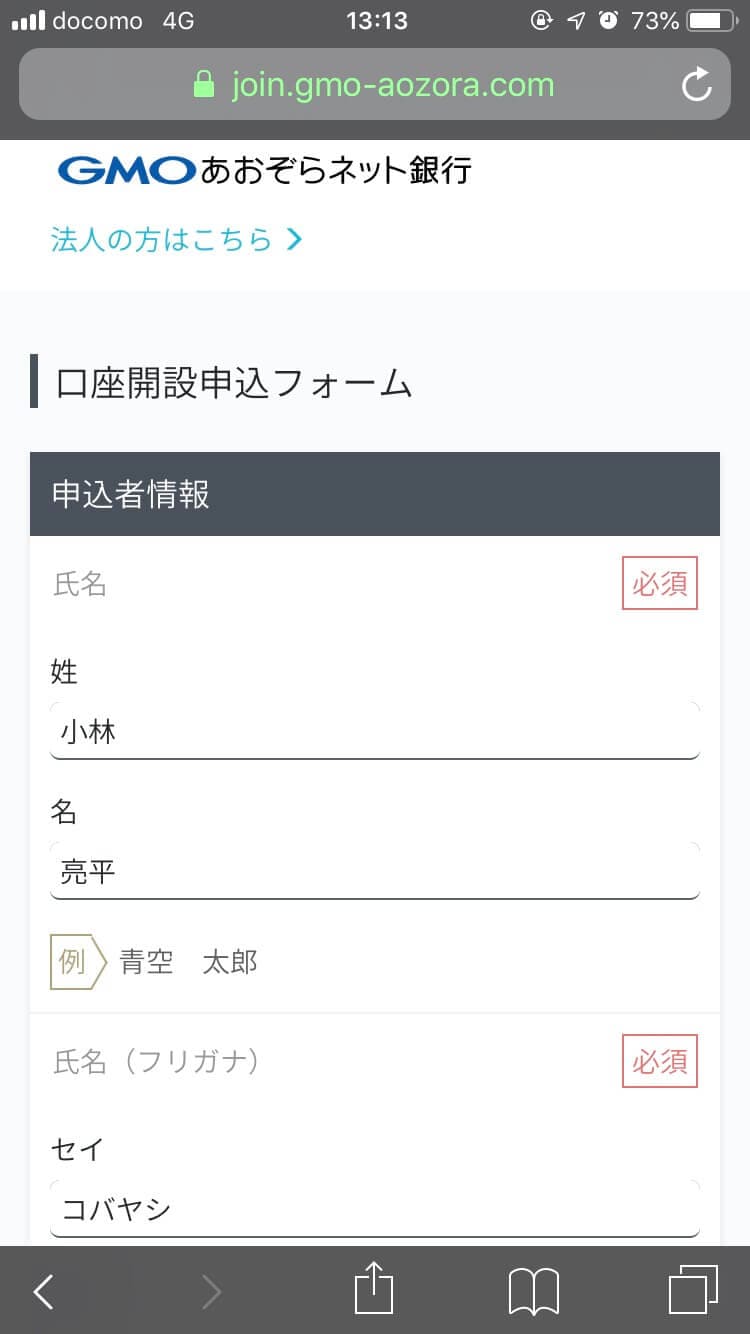Select the セイ field with コバヤシ
This screenshot has height=1334, width=750.
375,1209
